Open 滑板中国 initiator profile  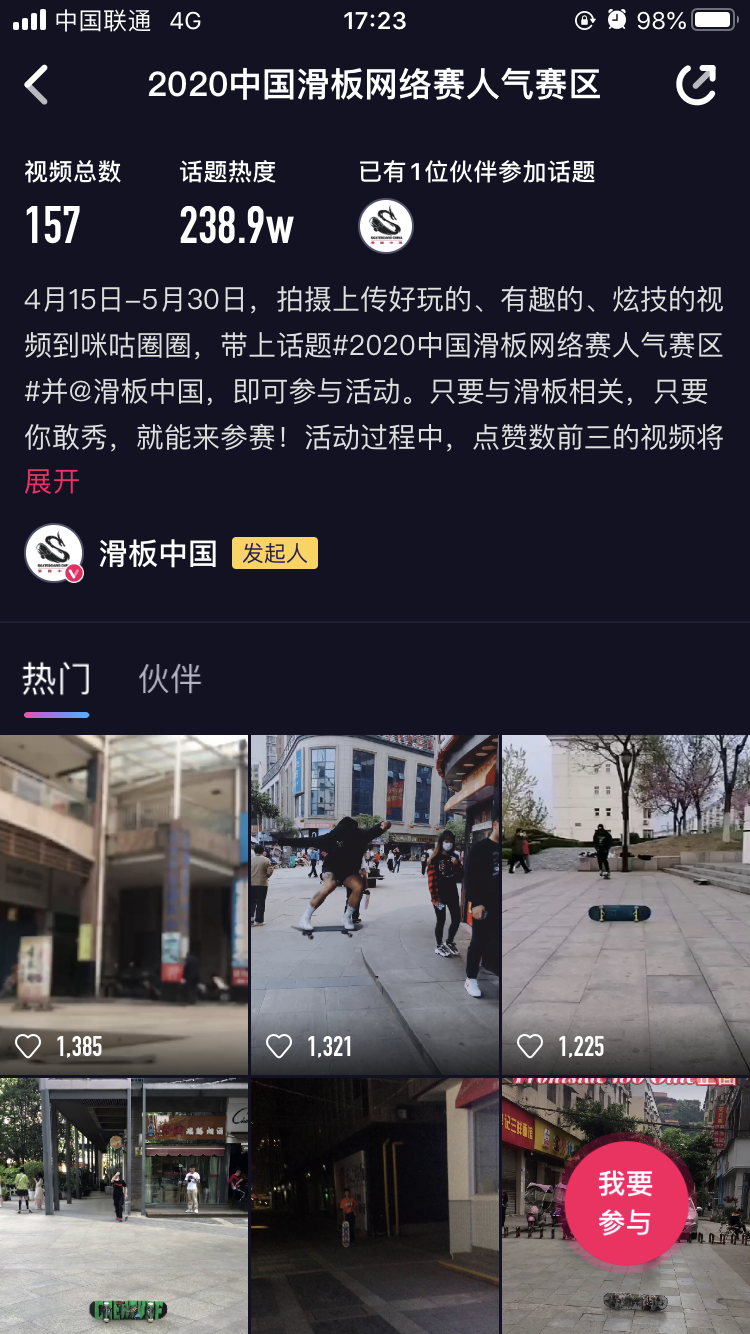[x=156, y=553]
